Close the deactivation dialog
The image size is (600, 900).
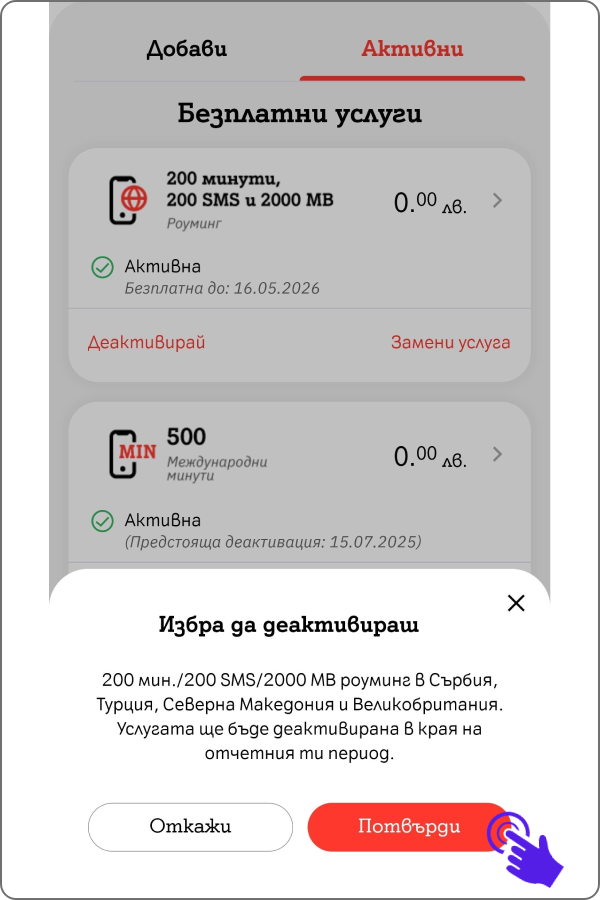point(516,603)
